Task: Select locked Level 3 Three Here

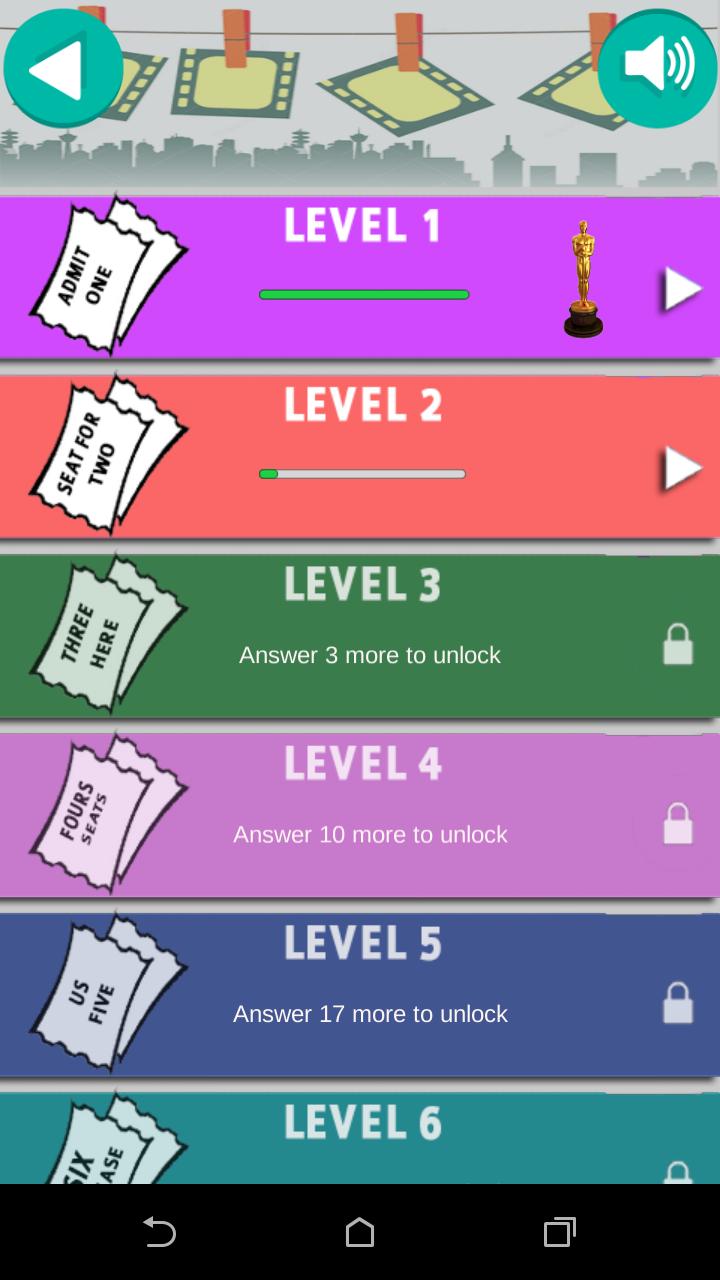Action: (360, 635)
